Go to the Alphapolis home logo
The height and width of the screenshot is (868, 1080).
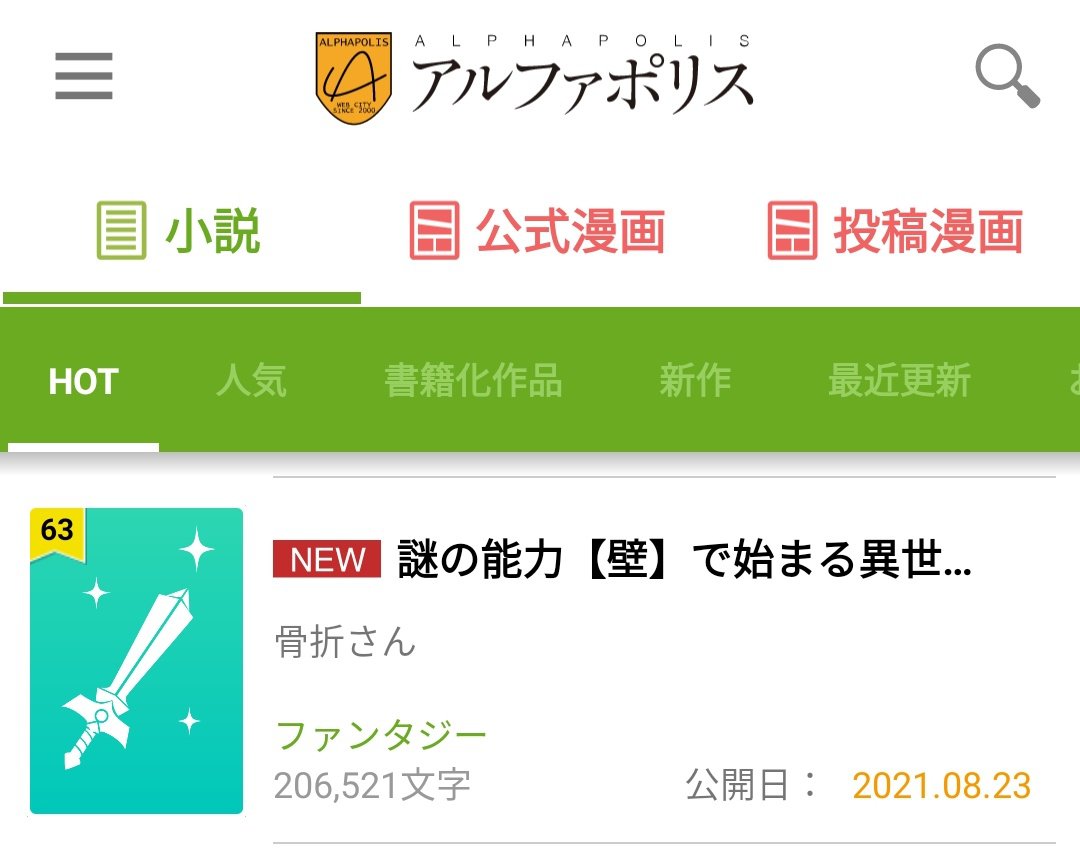pos(534,79)
